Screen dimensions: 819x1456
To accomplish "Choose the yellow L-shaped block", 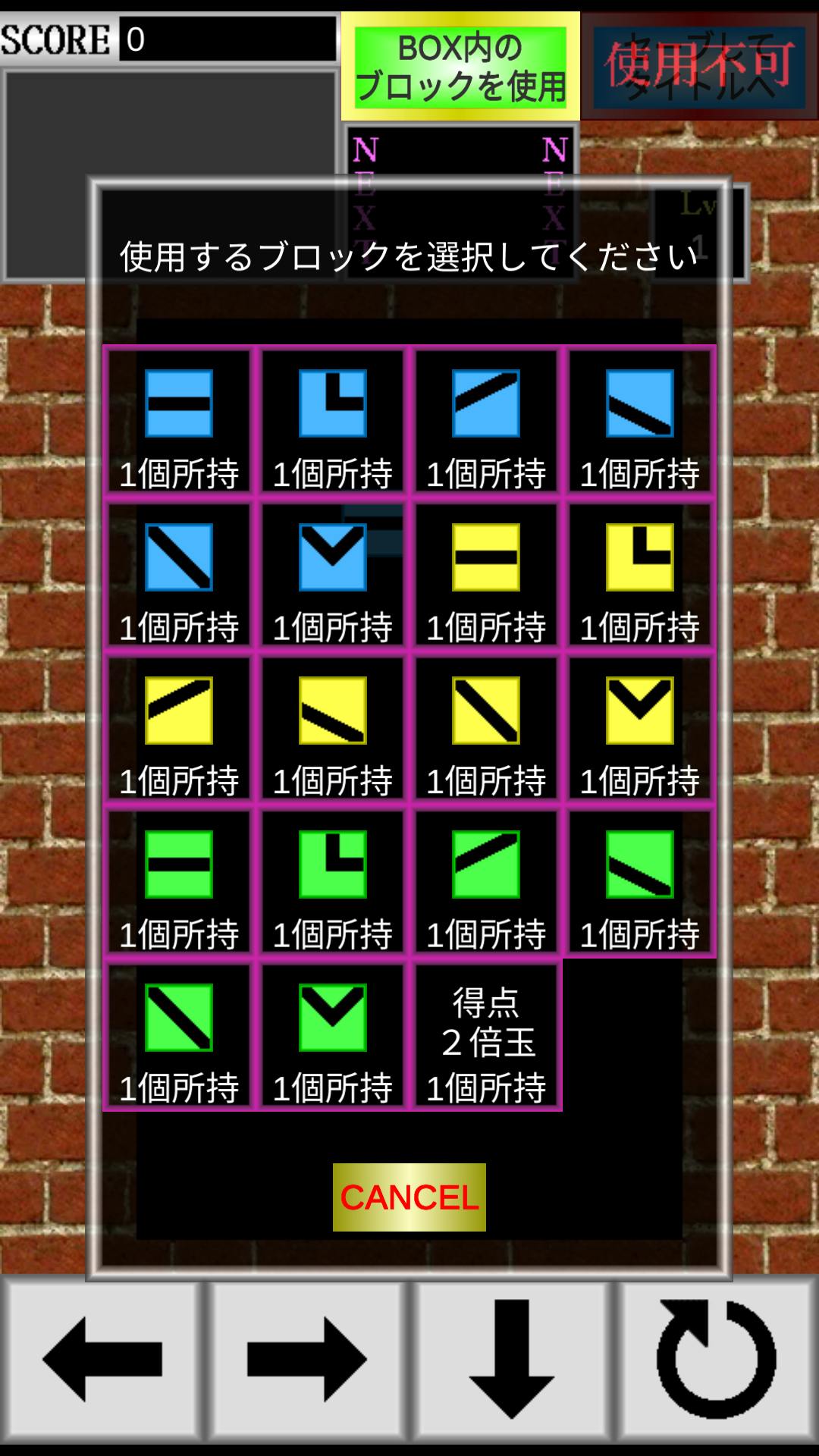I will point(639,574).
